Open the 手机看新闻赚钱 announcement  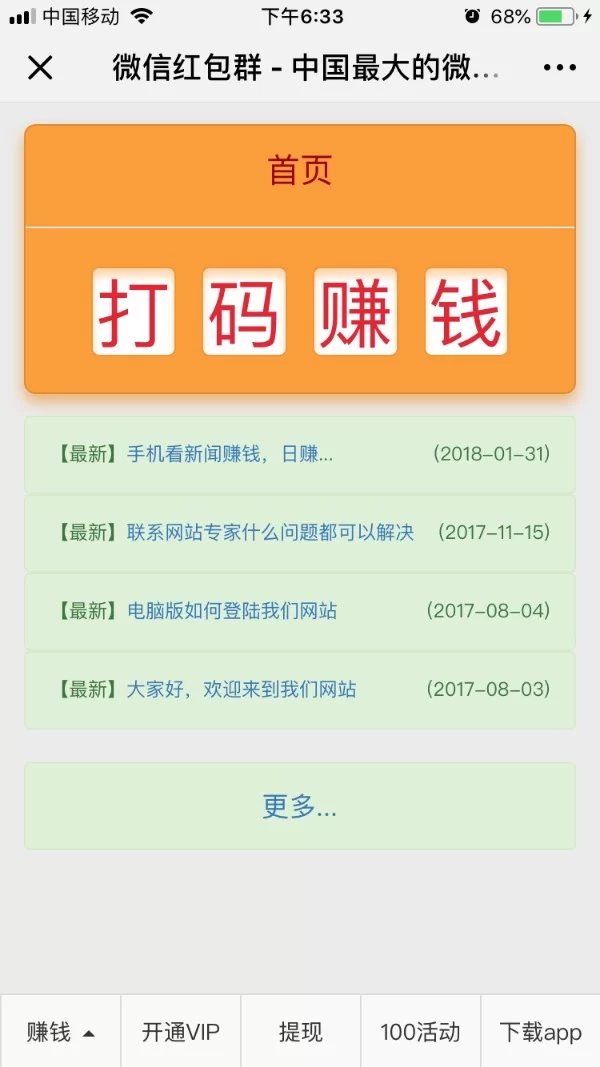[x=230, y=454]
